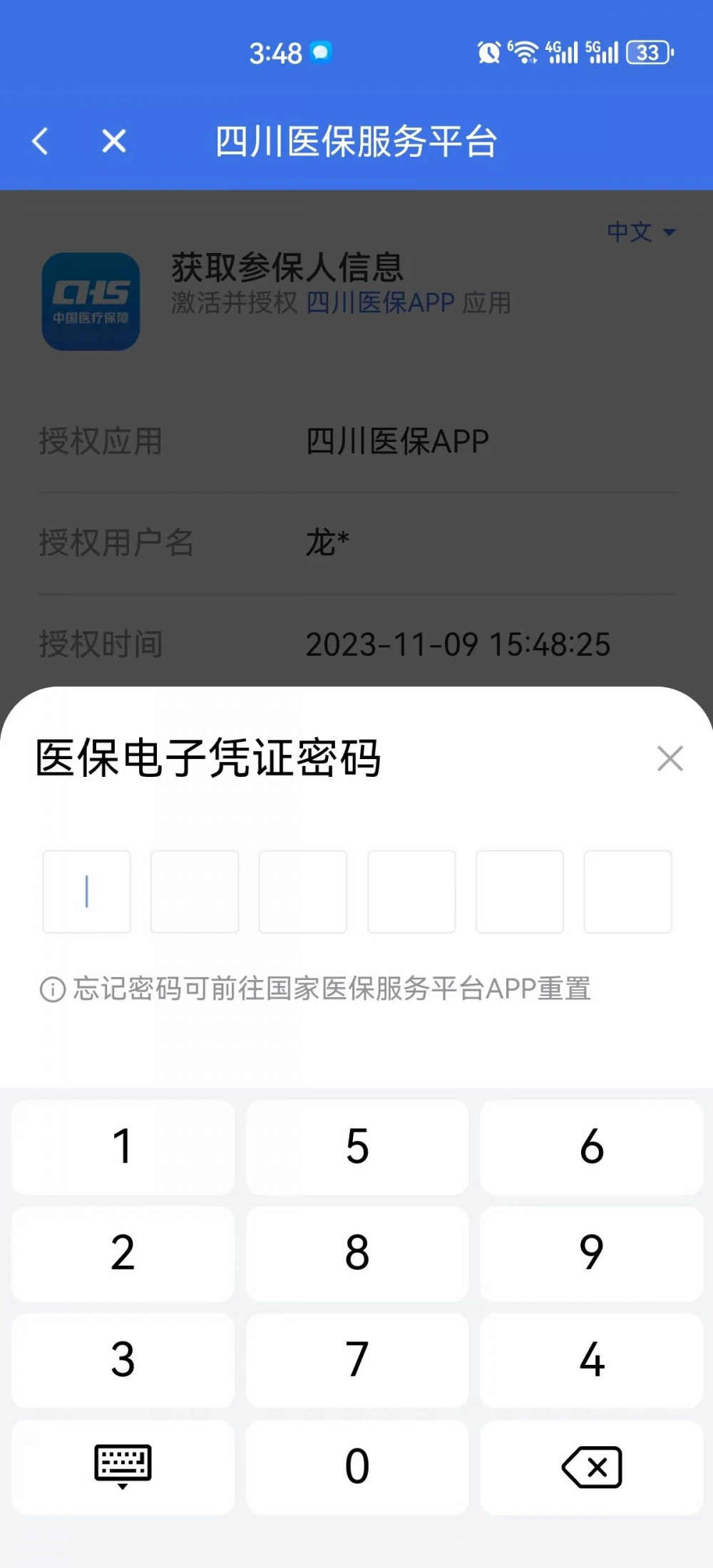Close the 四川医保服务平台 page
Viewport: 713px width, 1568px height.
[x=114, y=141]
